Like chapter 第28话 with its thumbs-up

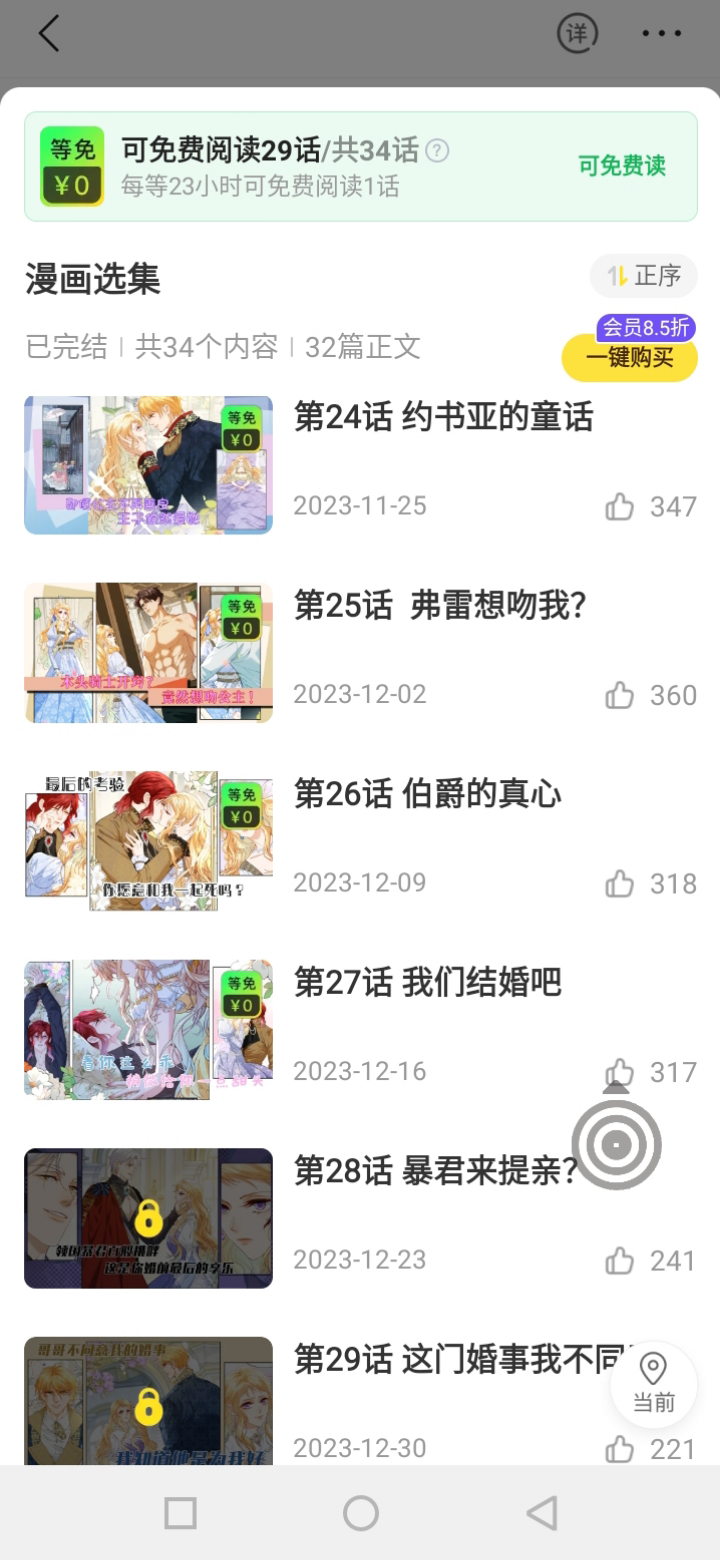[x=620, y=1261]
